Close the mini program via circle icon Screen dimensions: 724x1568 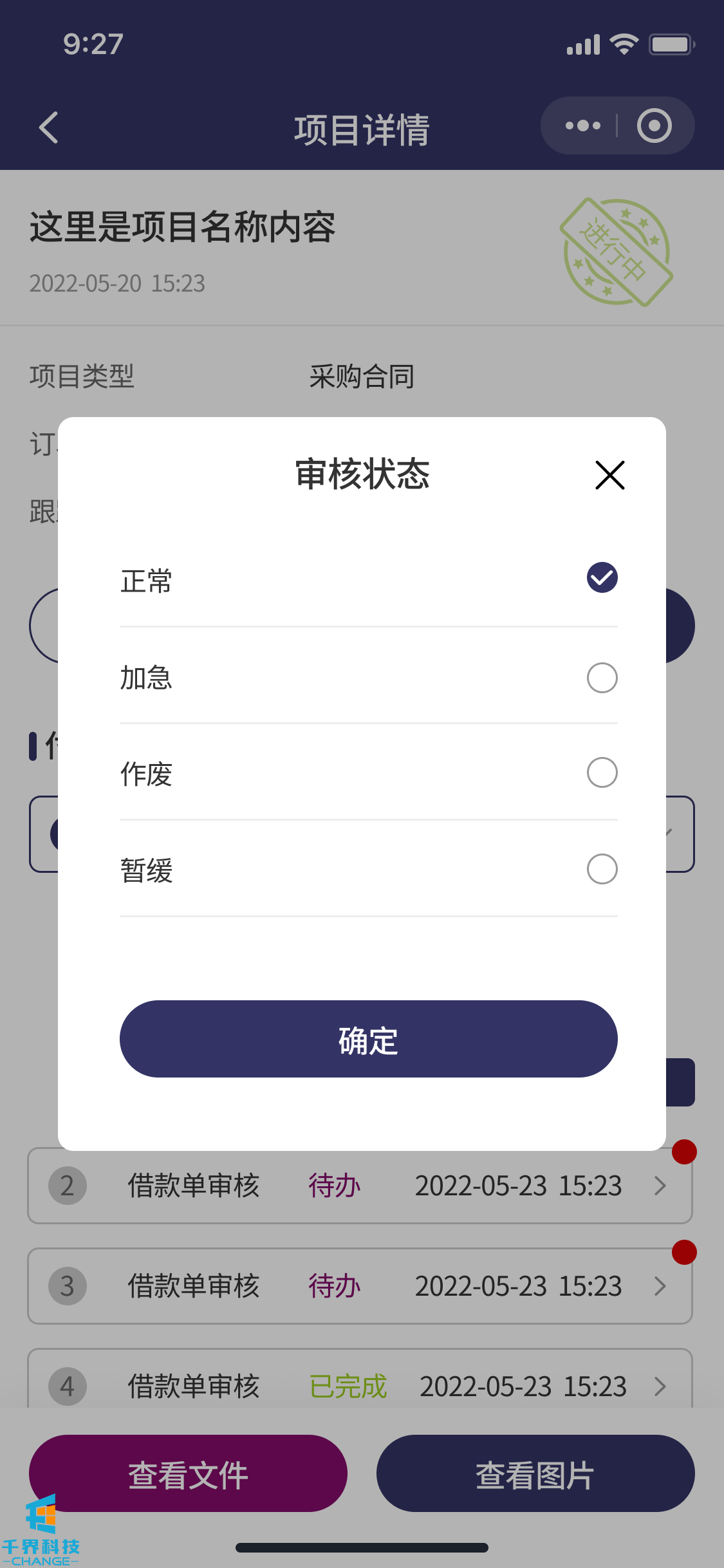click(x=654, y=126)
